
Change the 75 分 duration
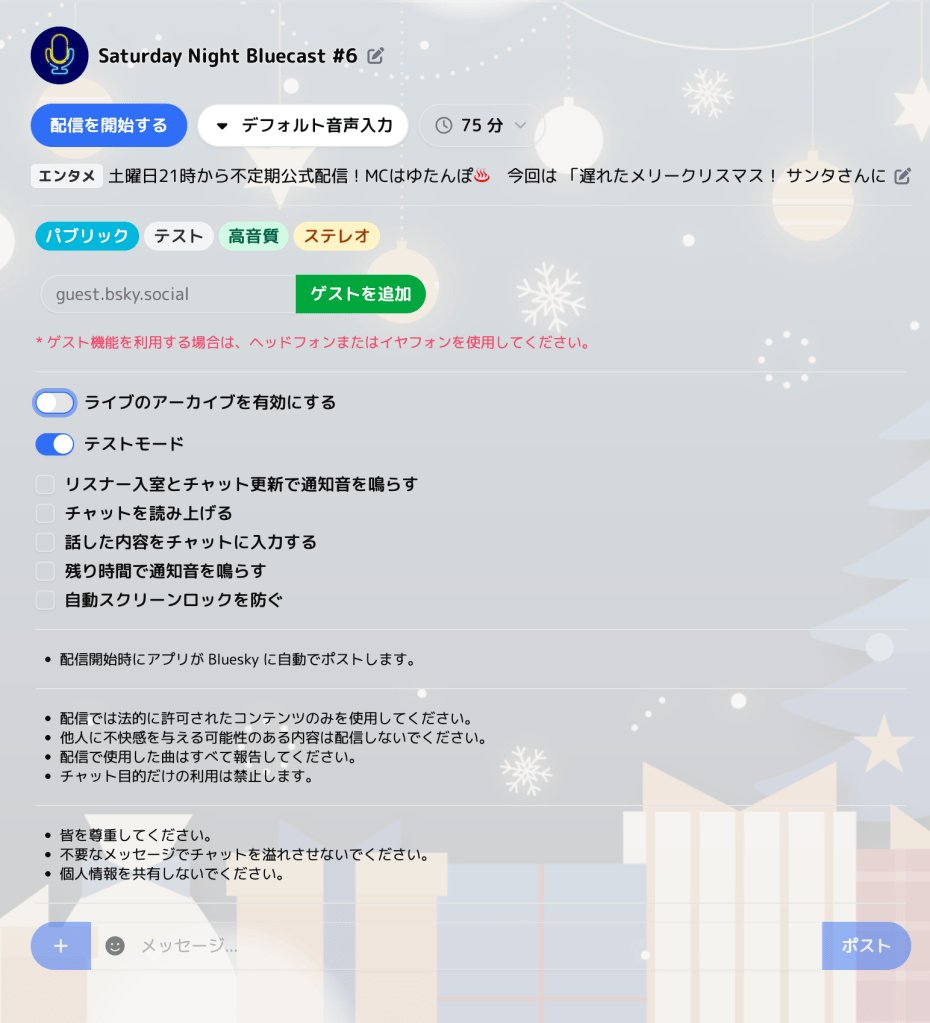coord(482,126)
